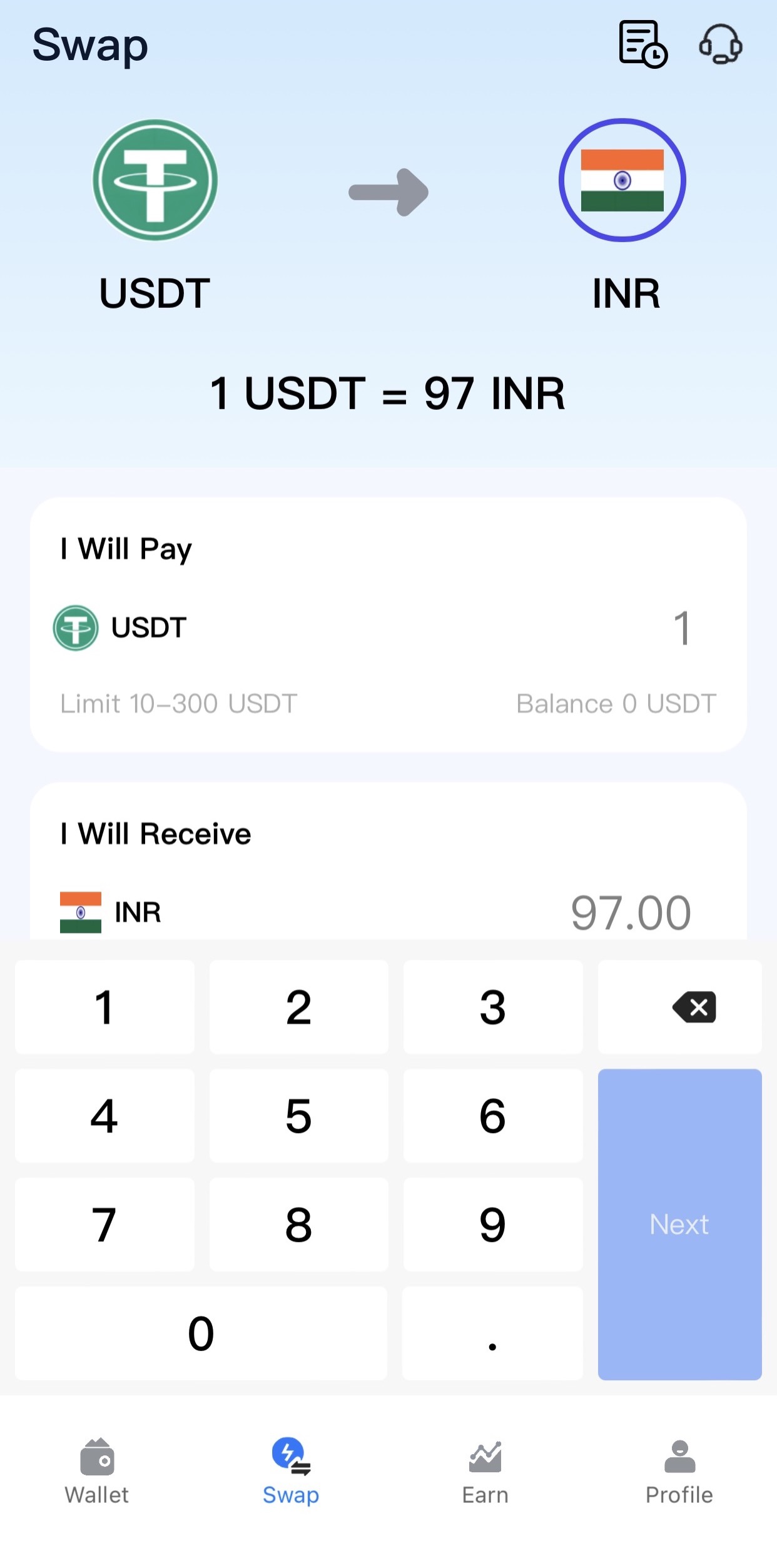Insert a decimal point
777x1568 pixels.
(492, 1333)
